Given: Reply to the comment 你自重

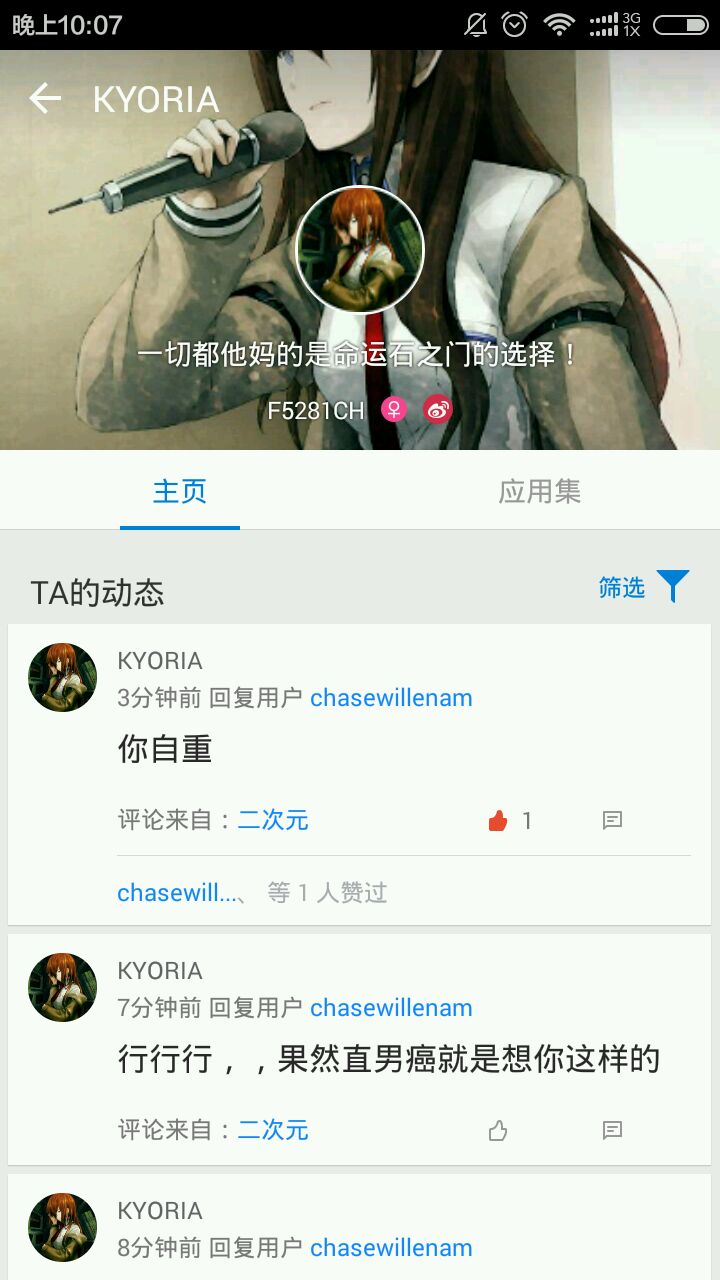Looking at the screenshot, I should point(613,821).
